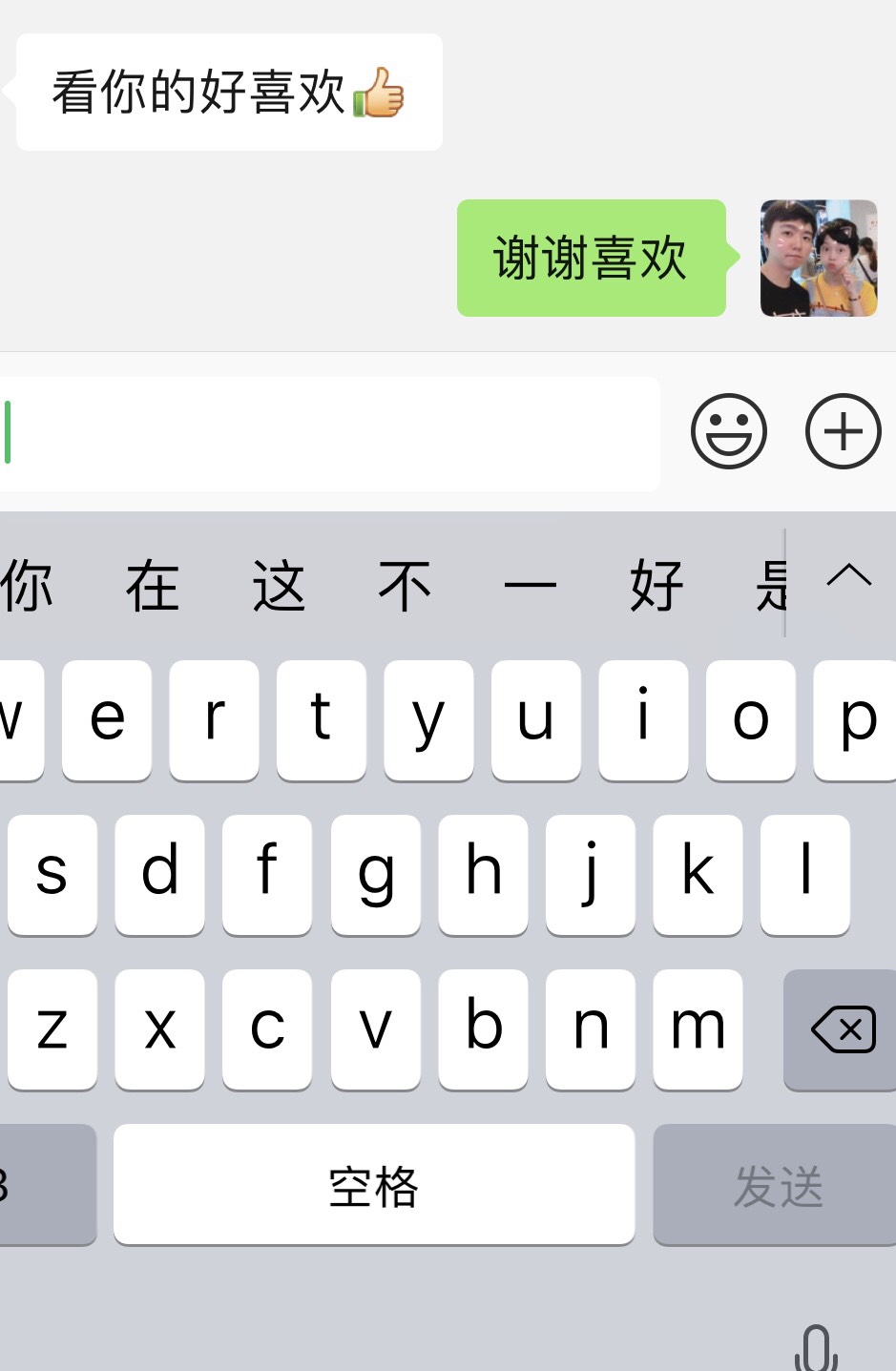This screenshot has width=896, height=1371.
Task: Choose suggested word 在
Action: (x=153, y=586)
